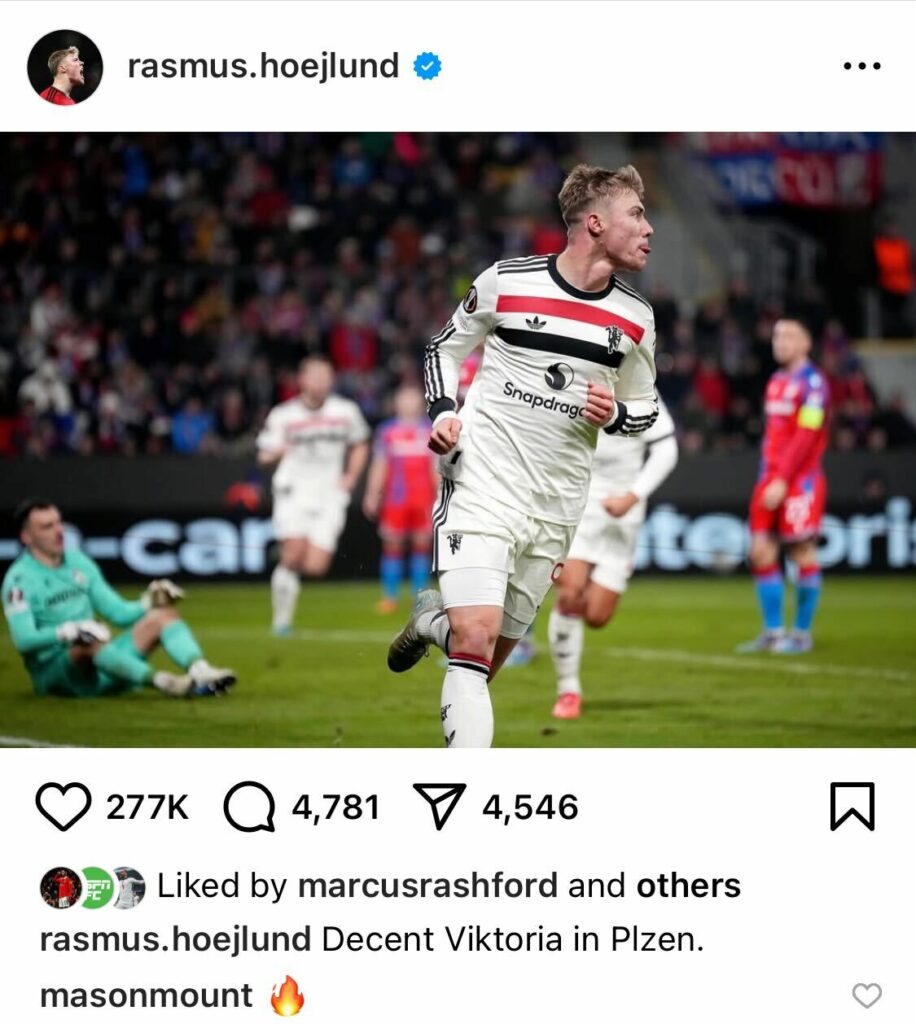Share the post via paper plane icon

[440, 807]
